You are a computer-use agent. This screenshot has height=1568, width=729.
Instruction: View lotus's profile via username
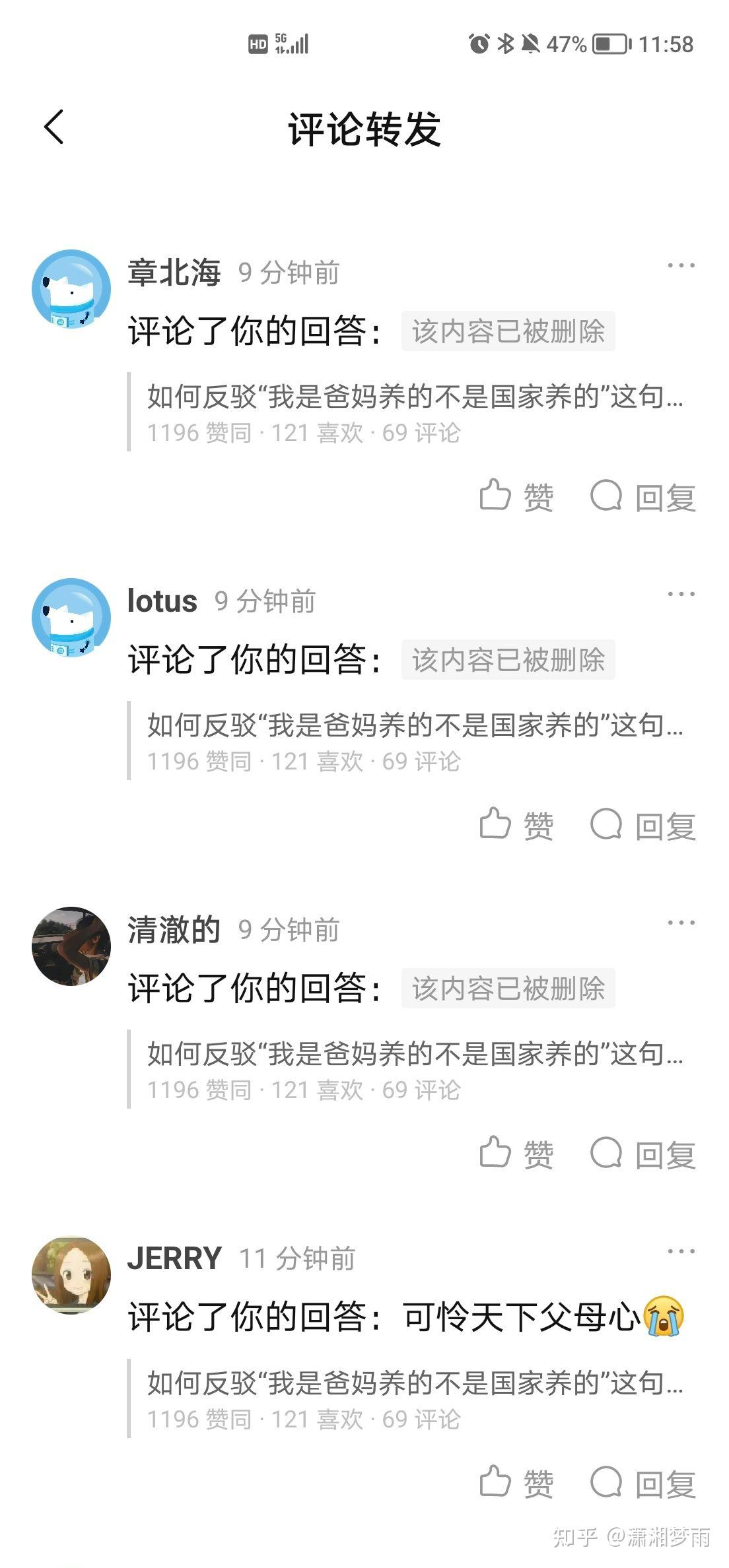162,601
